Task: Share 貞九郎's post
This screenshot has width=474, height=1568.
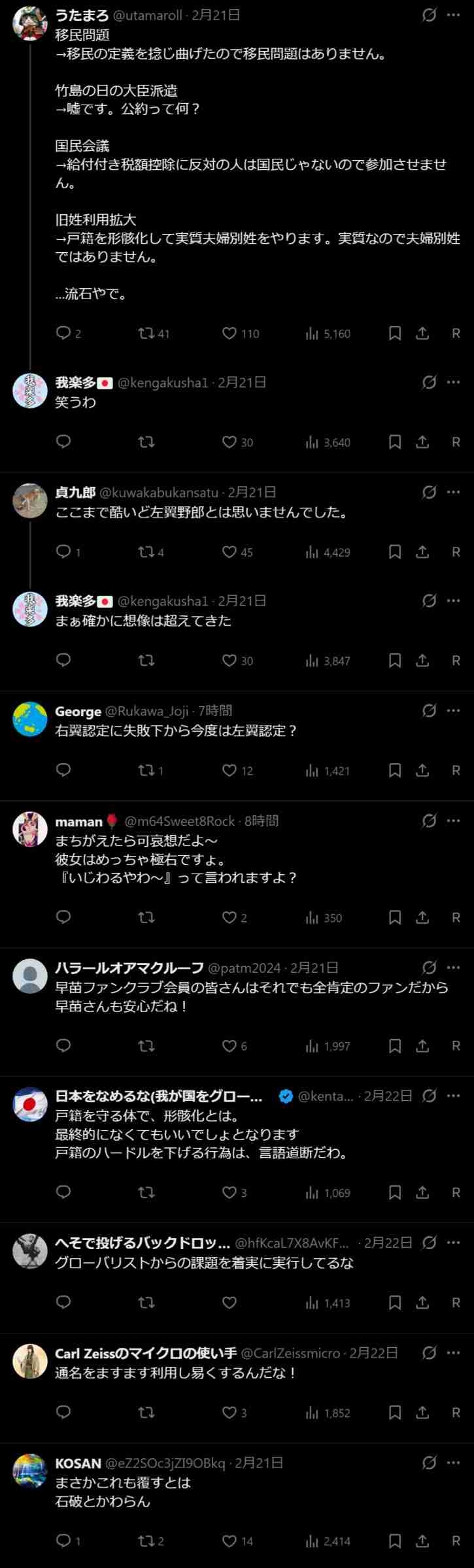Action: click(x=423, y=552)
